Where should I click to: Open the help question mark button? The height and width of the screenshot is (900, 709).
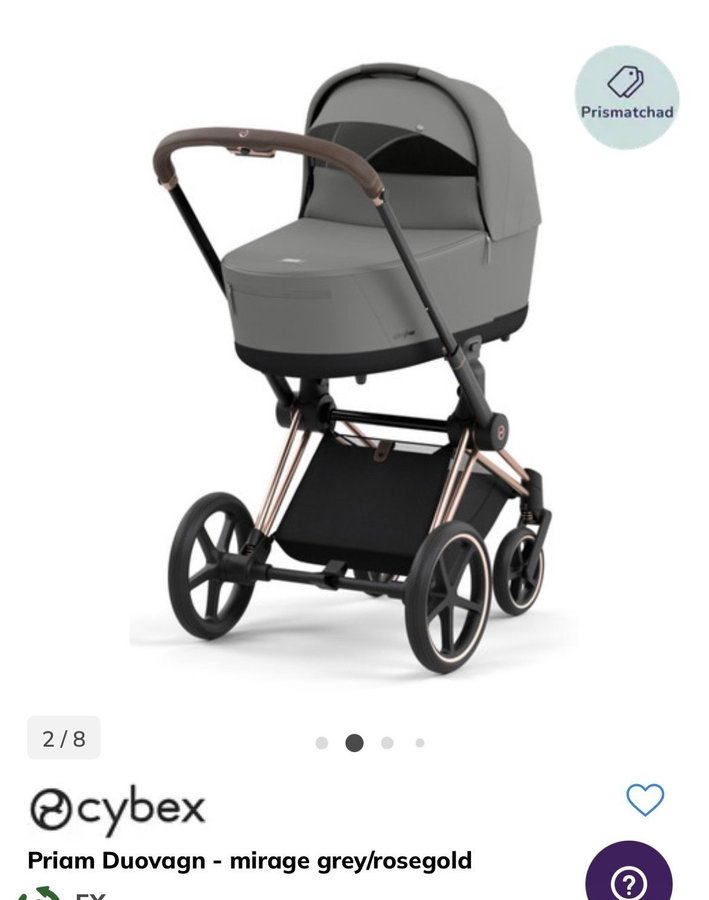(x=629, y=880)
